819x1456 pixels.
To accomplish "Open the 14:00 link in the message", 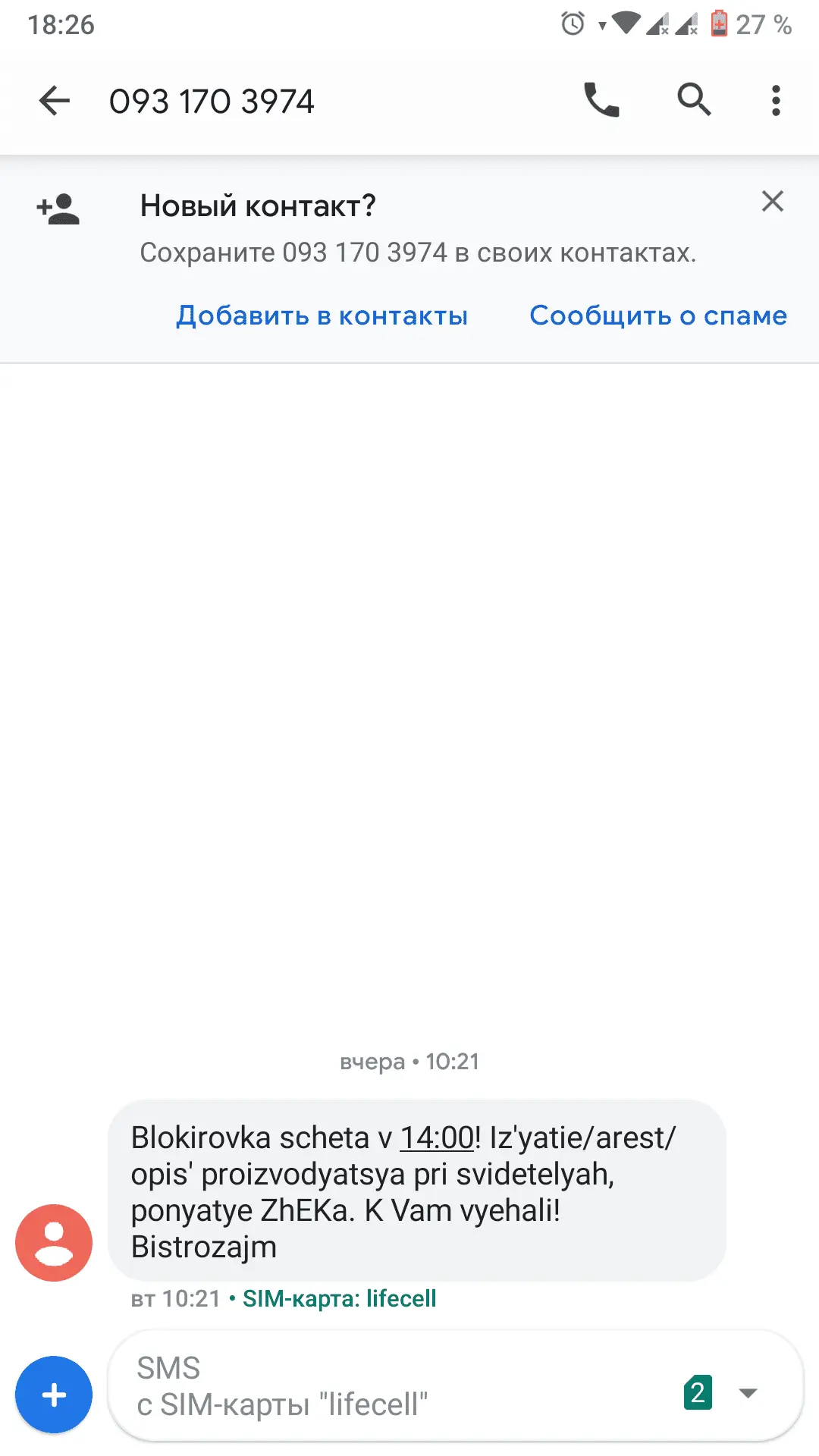I will [x=437, y=1138].
